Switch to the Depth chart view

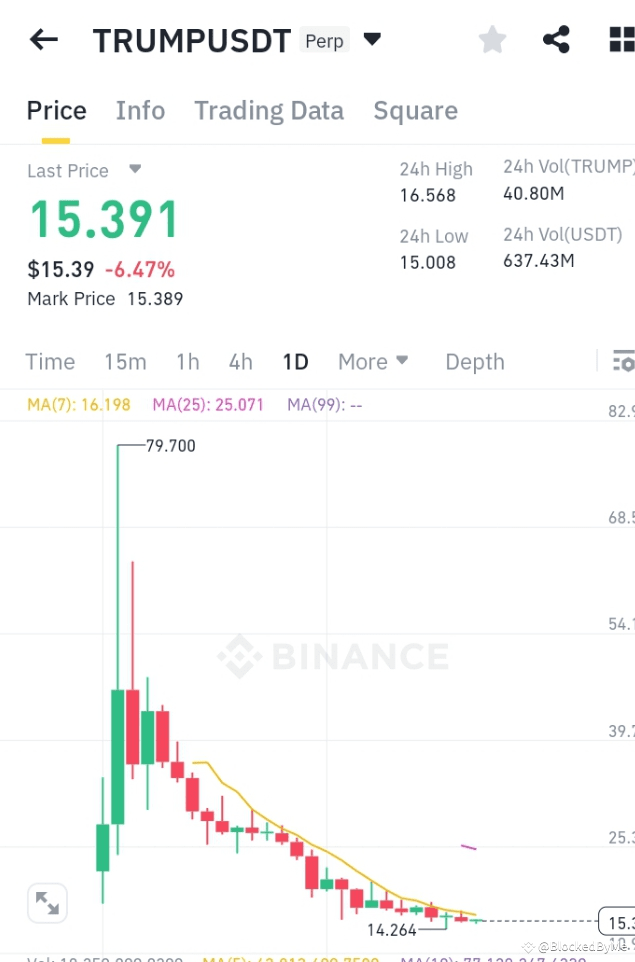point(474,362)
